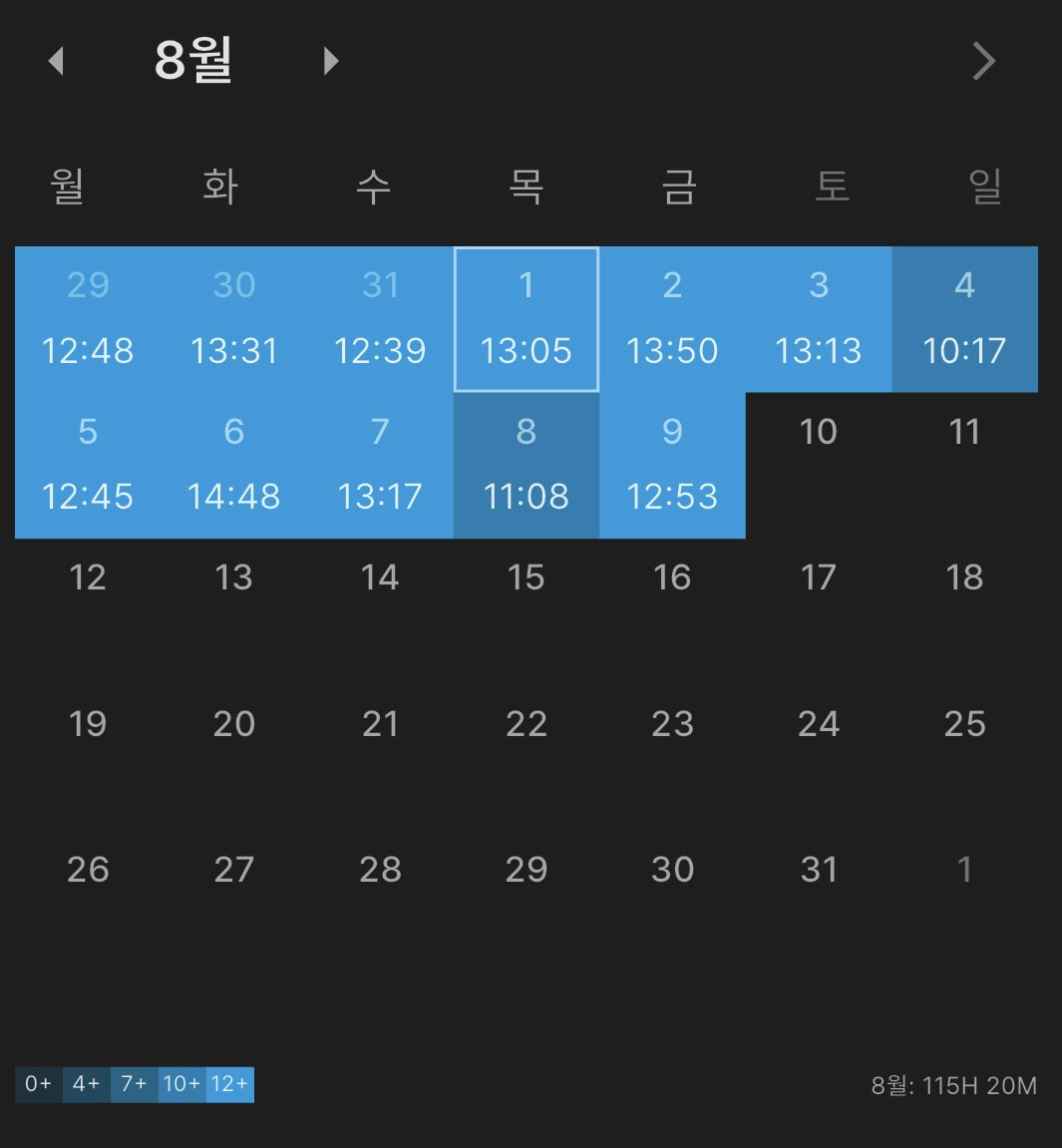Open the right chevron at top corner
Image resolution: width=1062 pixels, height=1148 pixels.
[x=983, y=61]
